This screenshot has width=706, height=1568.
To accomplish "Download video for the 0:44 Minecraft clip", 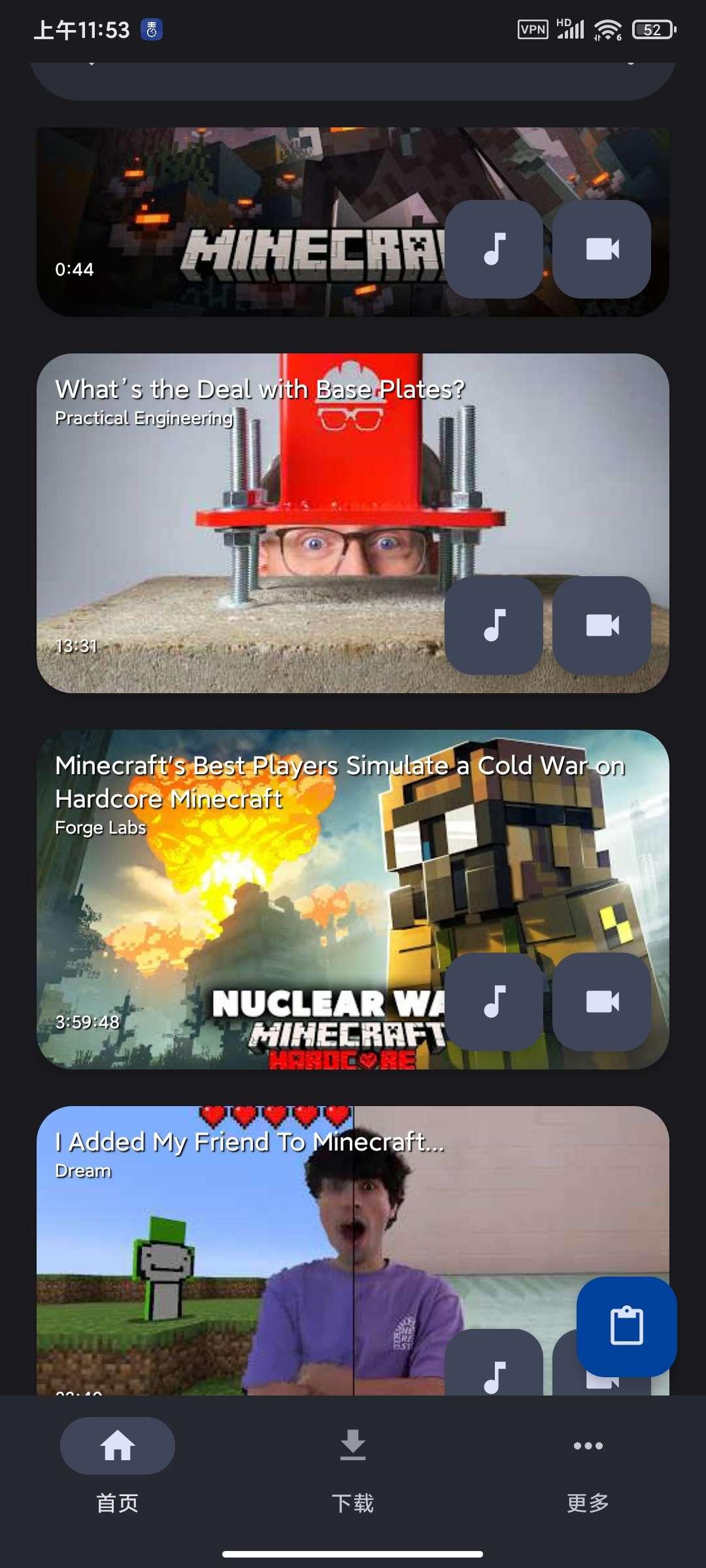I will [x=601, y=249].
